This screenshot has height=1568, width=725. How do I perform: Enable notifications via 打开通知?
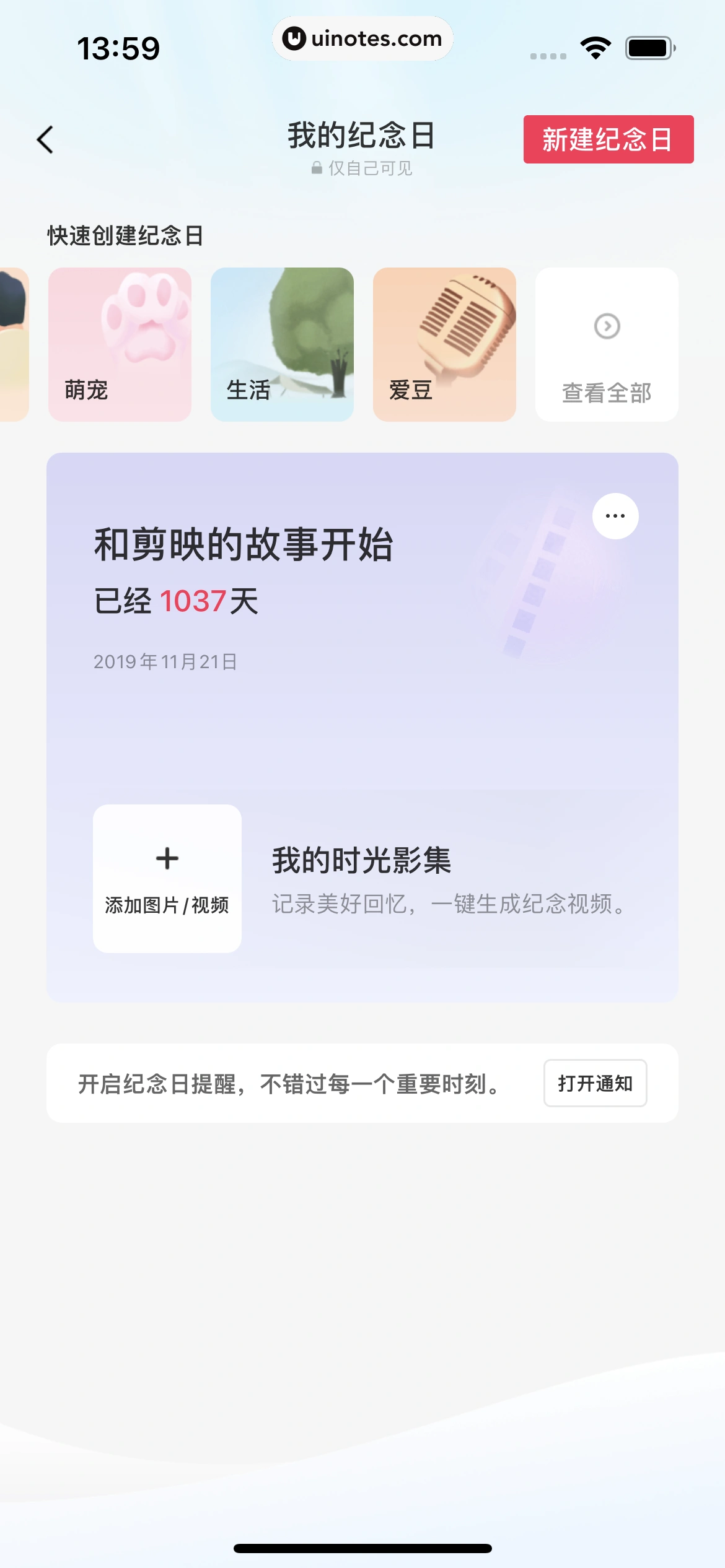pyautogui.click(x=594, y=1082)
